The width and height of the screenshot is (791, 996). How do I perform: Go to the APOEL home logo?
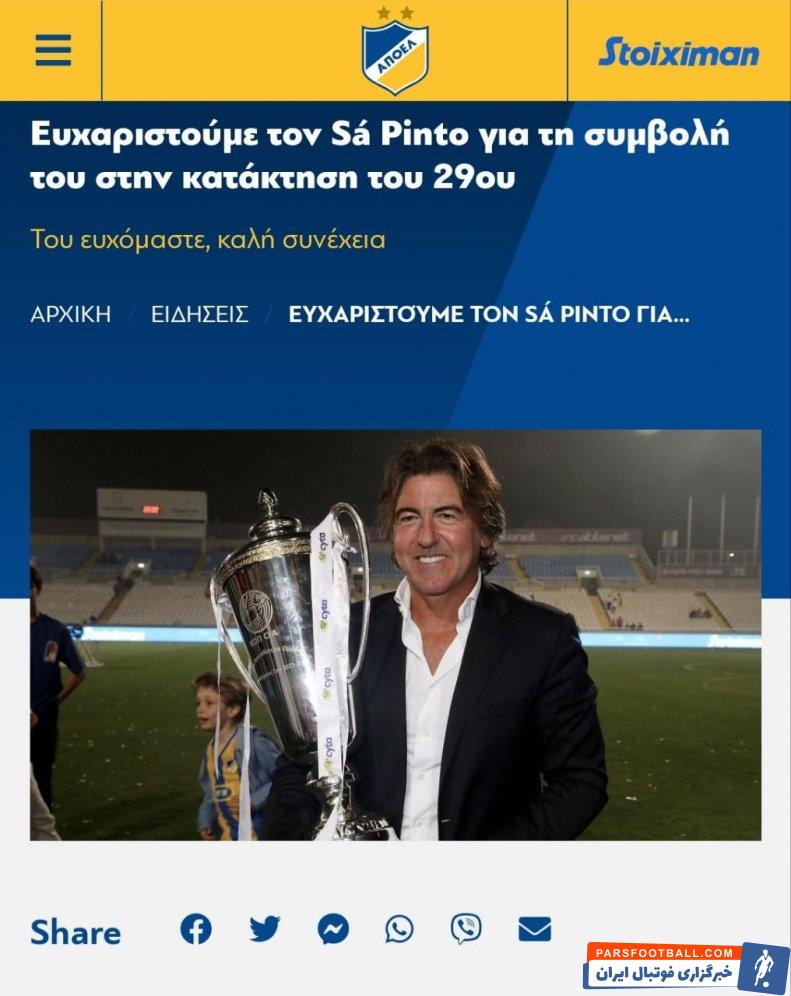pyautogui.click(x=395, y=52)
